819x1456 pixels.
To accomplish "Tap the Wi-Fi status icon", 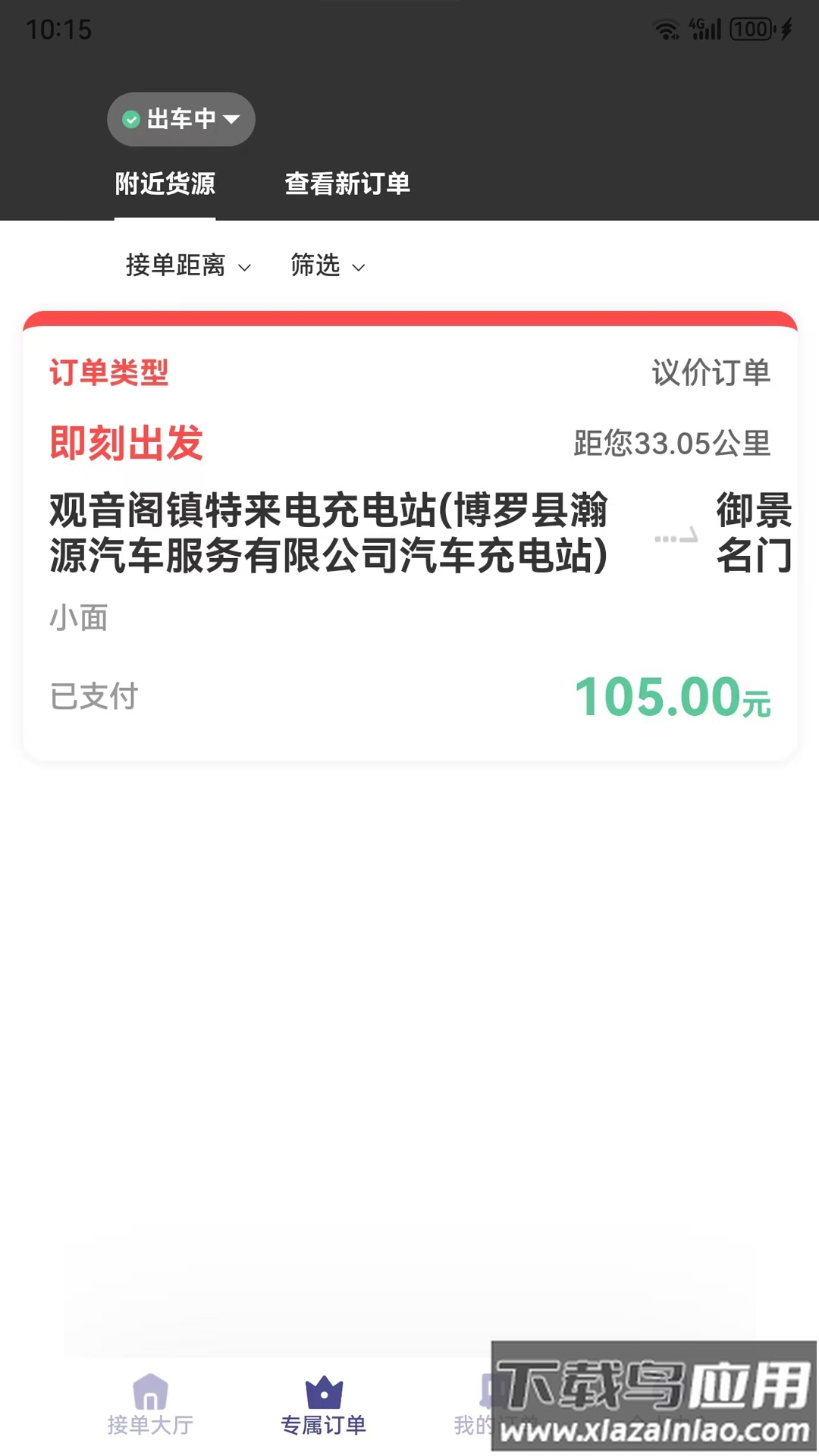I will [x=666, y=28].
